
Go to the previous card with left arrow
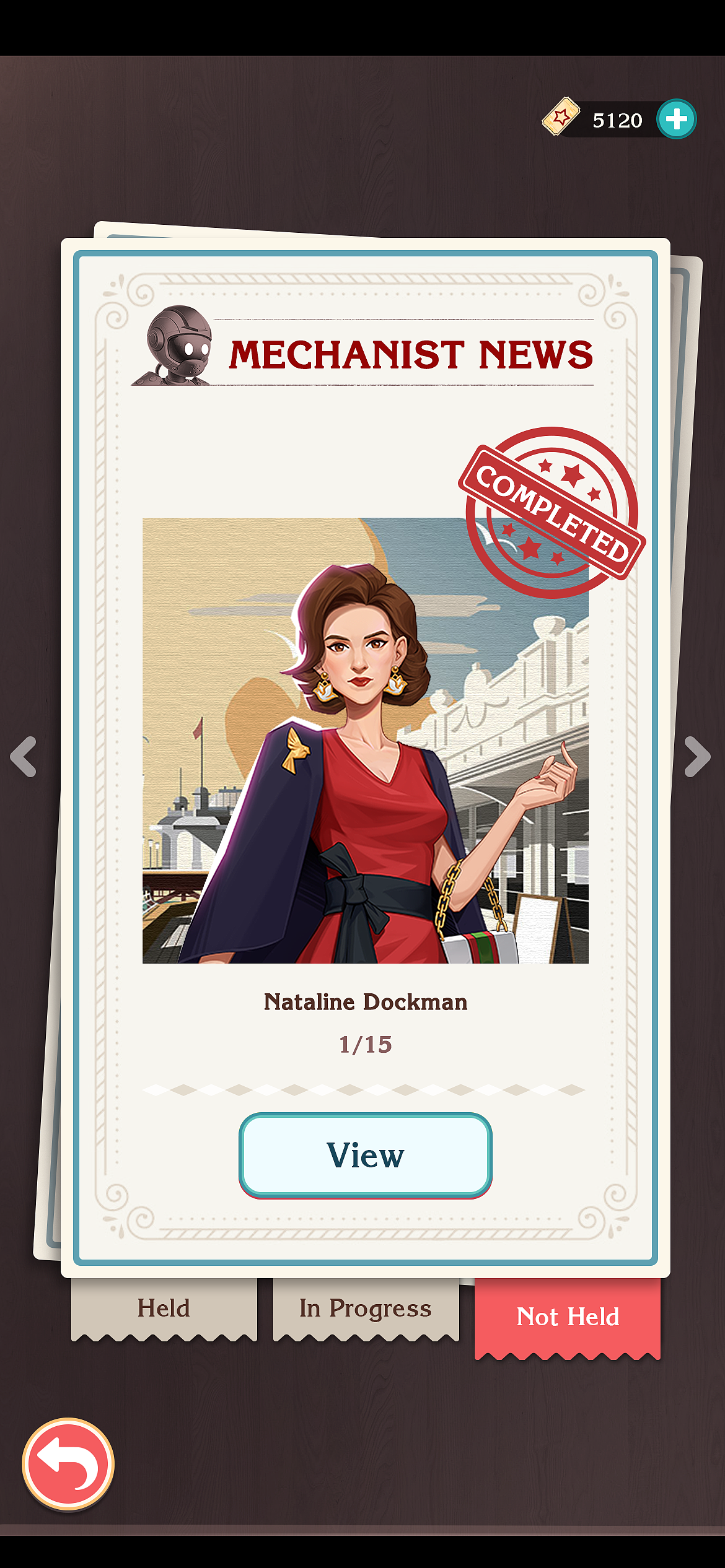pyautogui.click(x=24, y=756)
